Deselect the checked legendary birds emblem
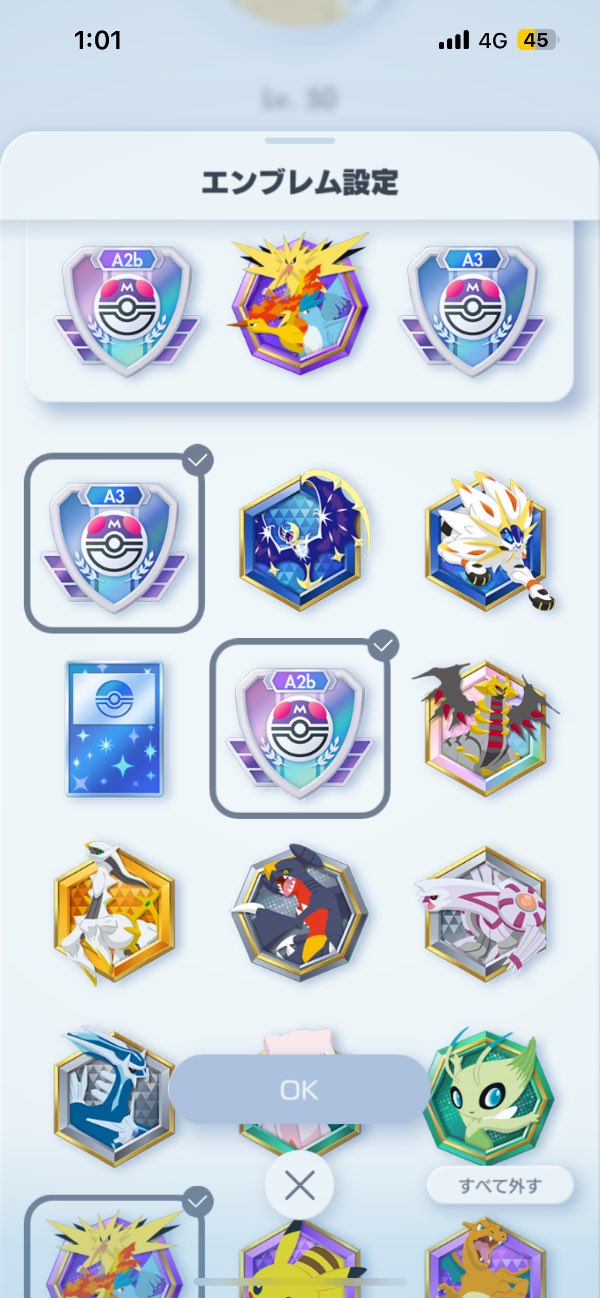The image size is (600, 1298). pyautogui.click(x=114, y=1255)
